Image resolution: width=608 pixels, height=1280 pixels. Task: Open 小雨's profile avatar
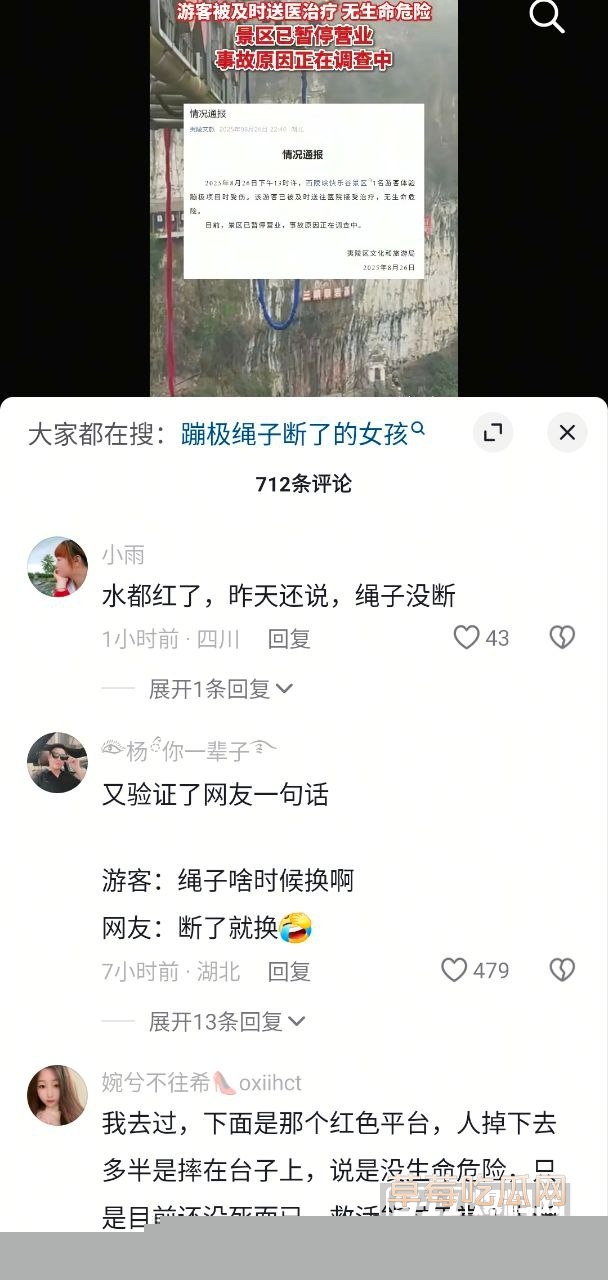pyautogui.click(x=57, y=567)
